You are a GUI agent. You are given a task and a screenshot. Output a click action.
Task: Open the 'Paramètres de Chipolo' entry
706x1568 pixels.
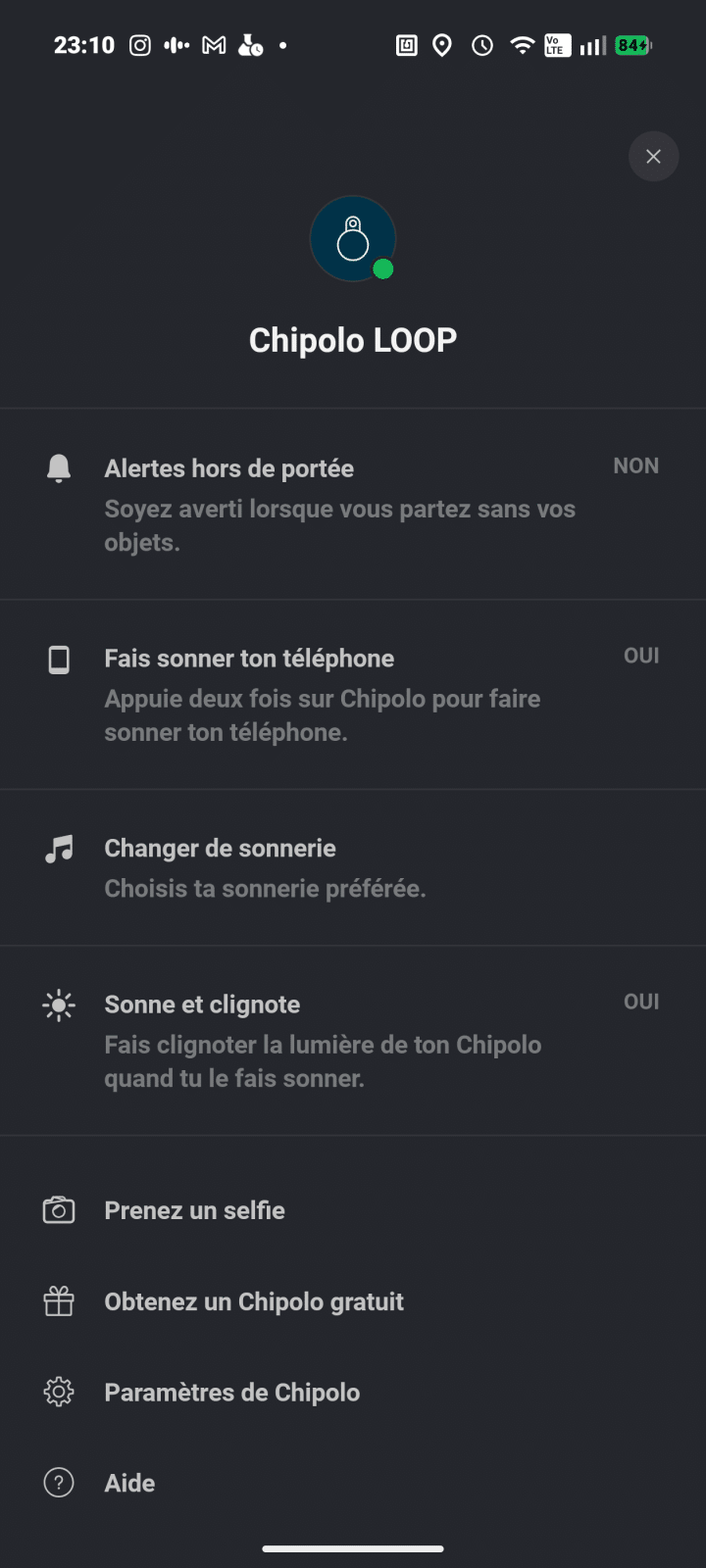pyautogui.click(x=231, y=1392)
